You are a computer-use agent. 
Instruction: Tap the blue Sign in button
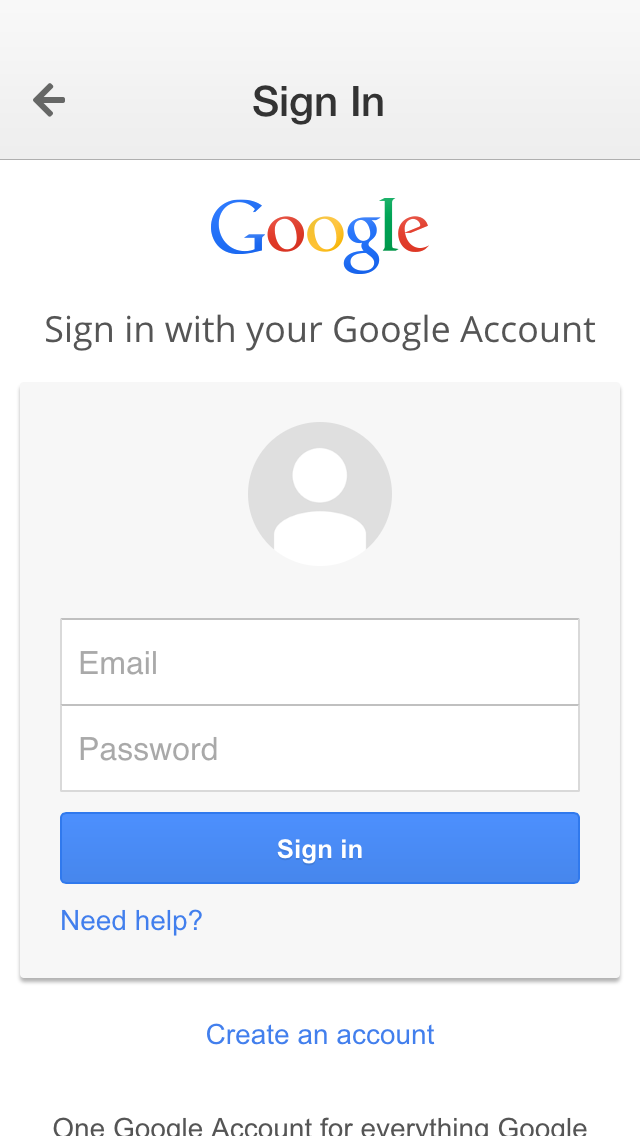point(320,848)
